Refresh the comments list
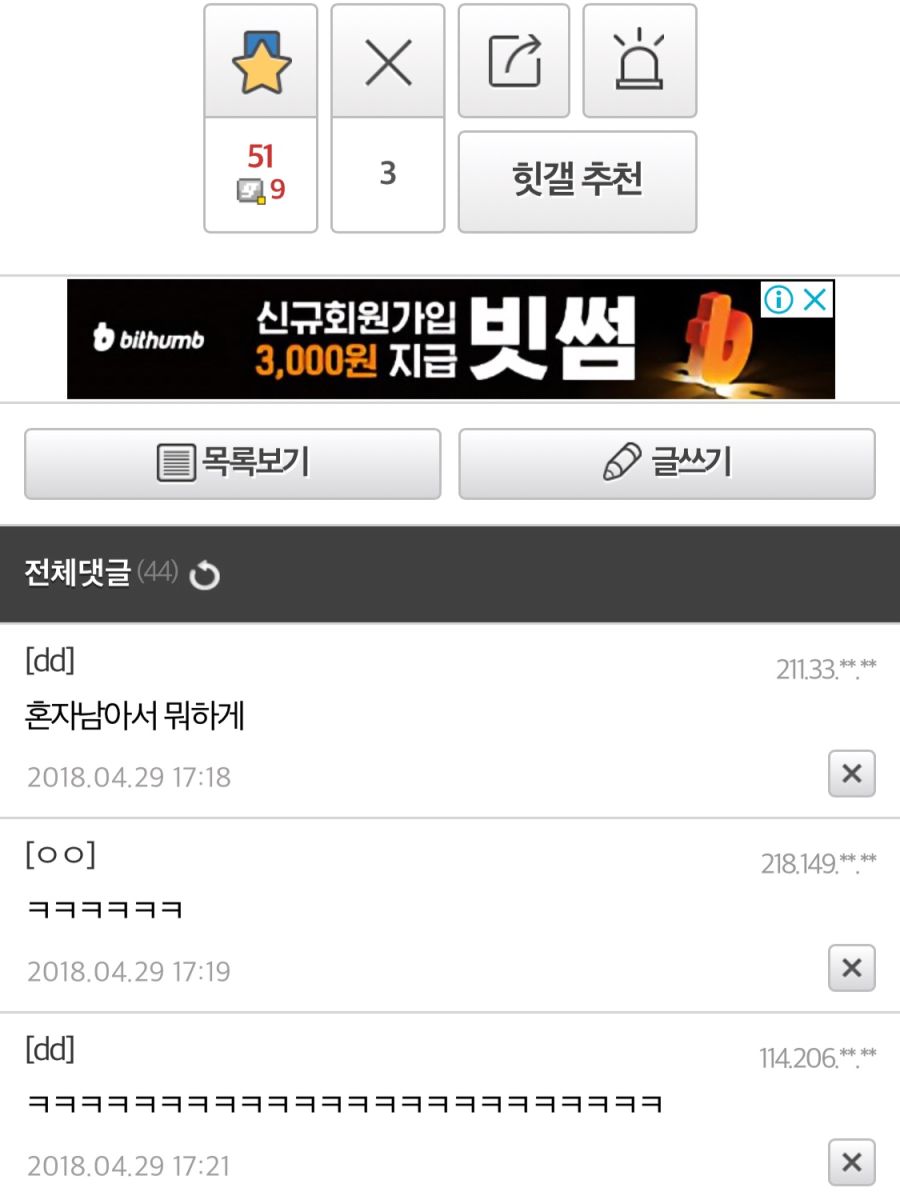The height and width of the screenshot is (1200, 900). [205, 575]
